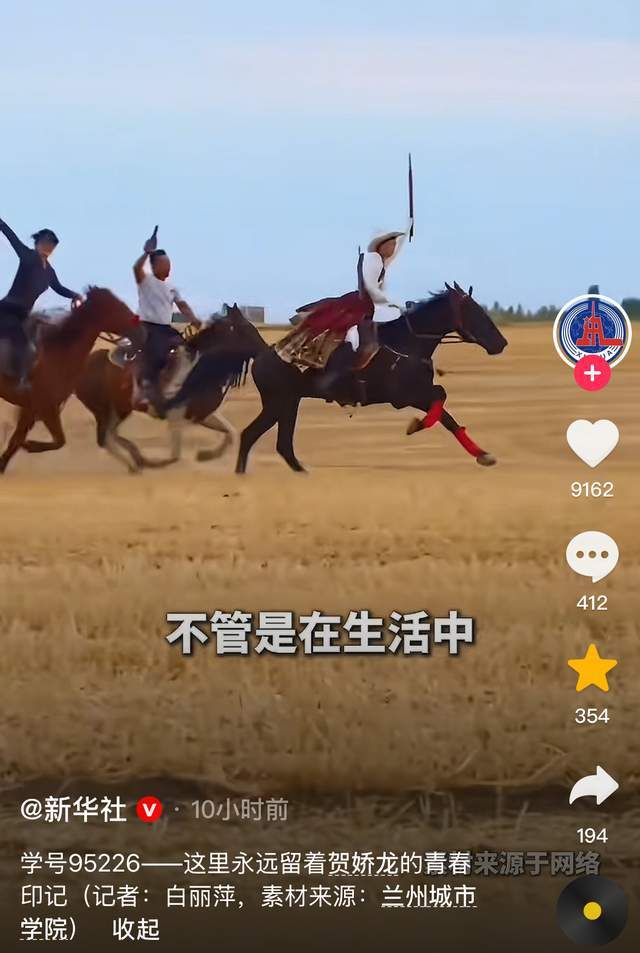Follow 新华社 with the plus button
The image size is (640, 953).
pyautogui.click(x=592, y=373)
